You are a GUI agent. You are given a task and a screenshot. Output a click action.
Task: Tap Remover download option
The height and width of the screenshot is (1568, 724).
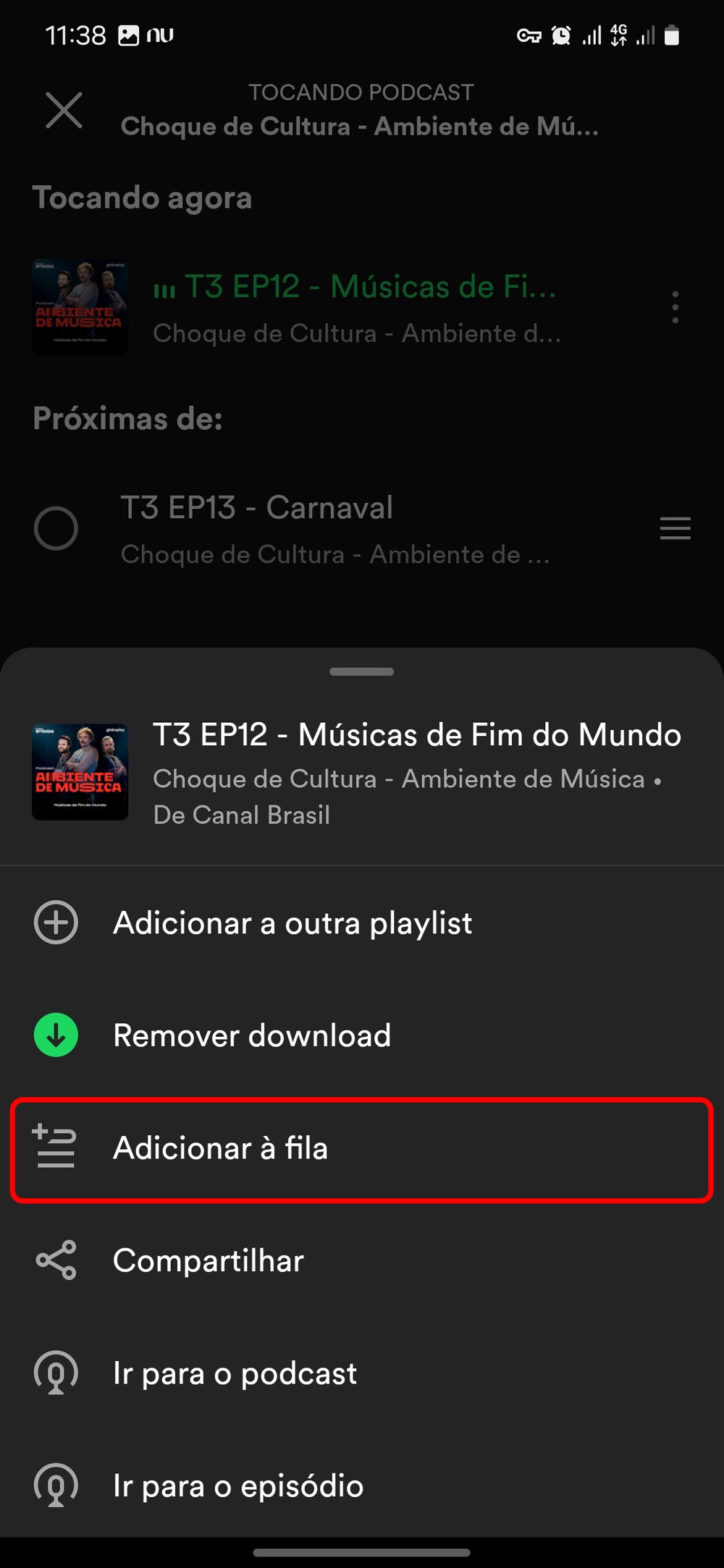pos(251,1035)
